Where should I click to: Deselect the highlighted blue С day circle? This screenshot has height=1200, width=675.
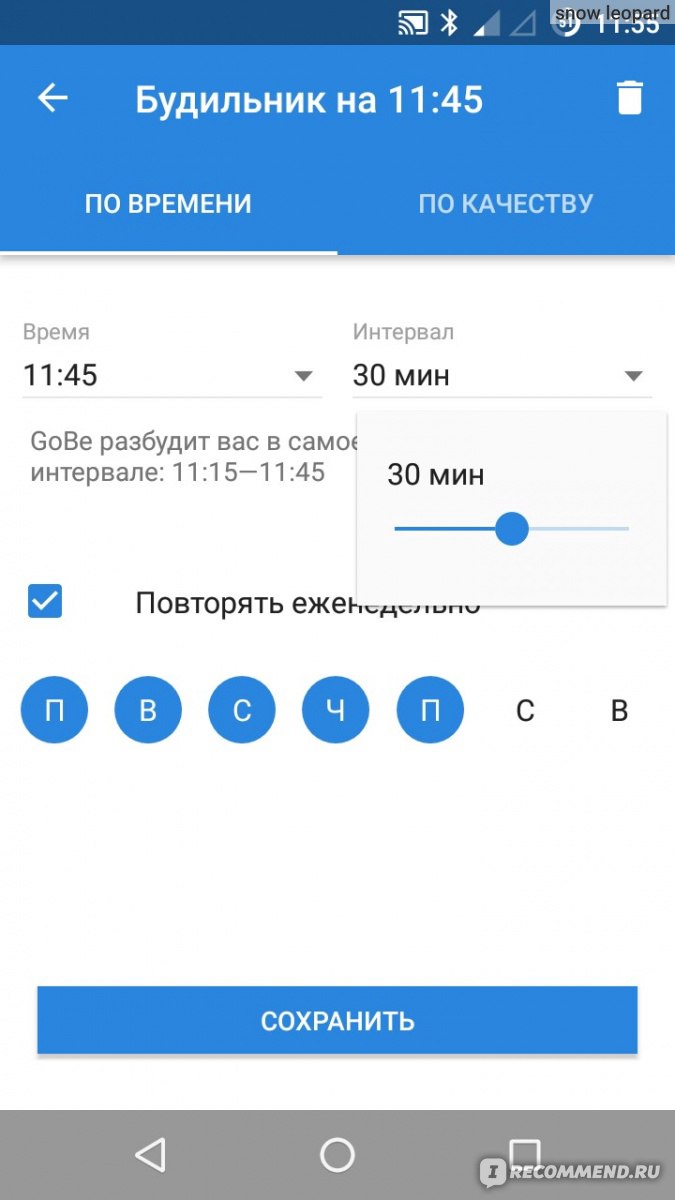[x=242, y=710]
